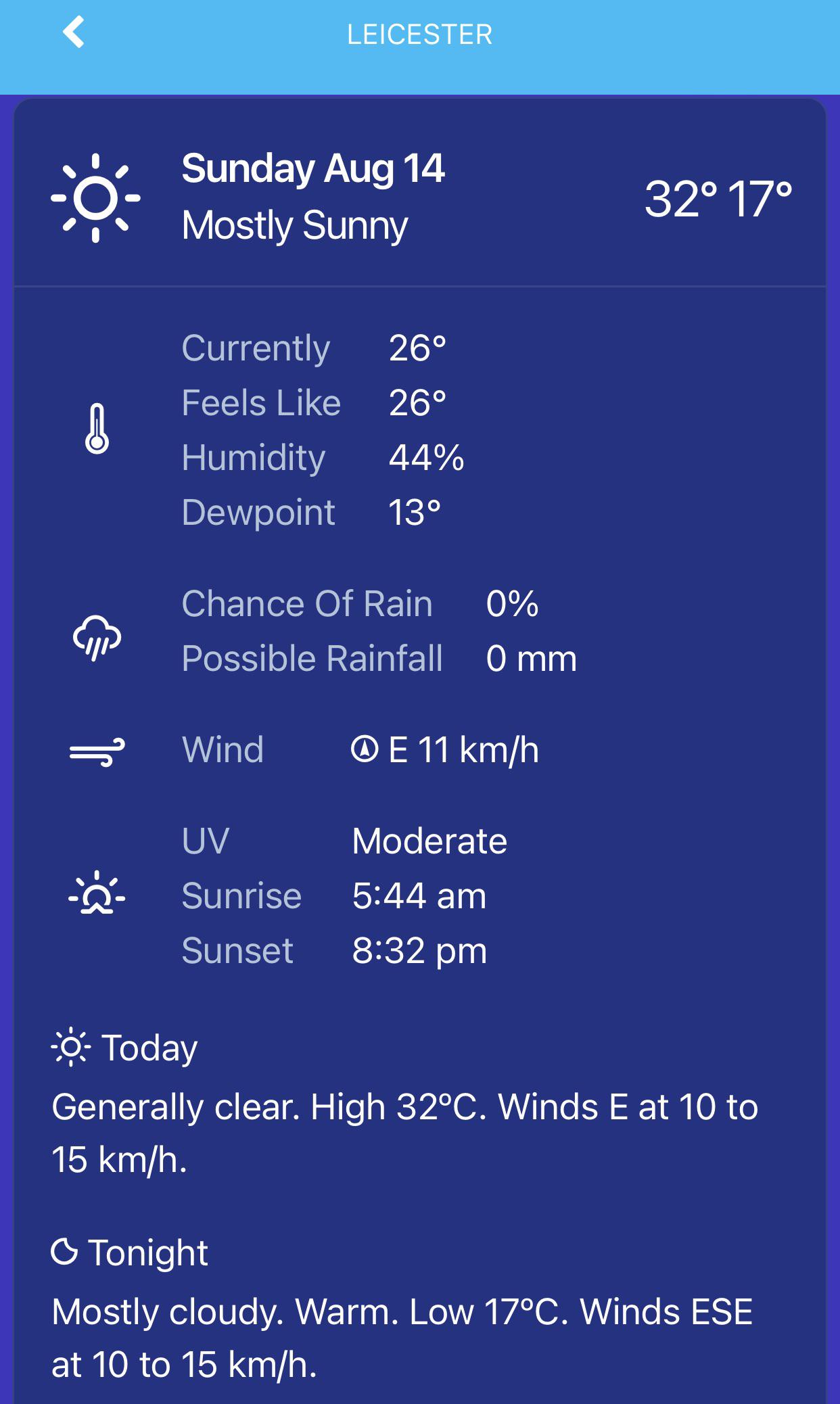Select the Humidity 44% value
The image size is (840, 1404).
(x=428, y=457)
